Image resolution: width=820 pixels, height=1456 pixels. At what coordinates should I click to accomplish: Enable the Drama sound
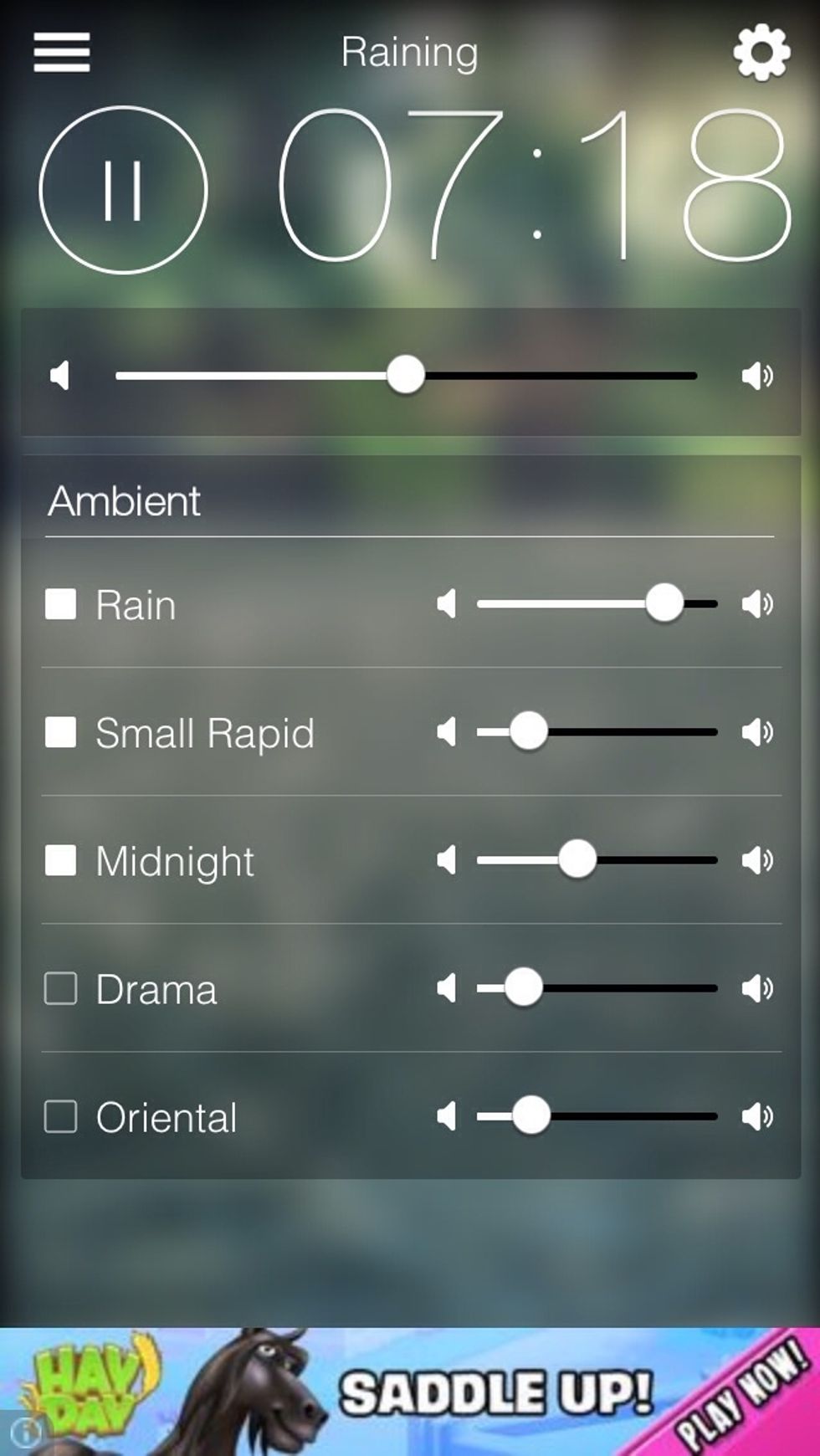(x=61, y=988)
